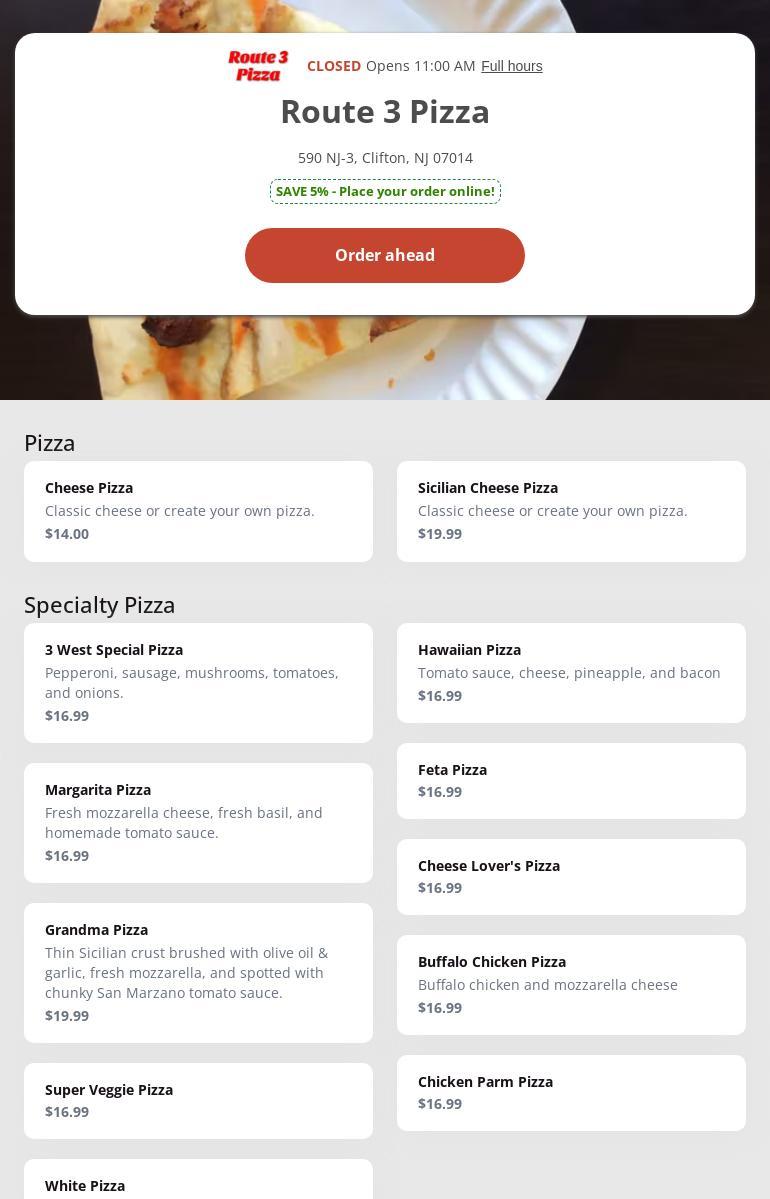Open the Buffalo Chicken Pizza card
The height and width of the screenshot is (1199, 770).
(x=571, y=985)
